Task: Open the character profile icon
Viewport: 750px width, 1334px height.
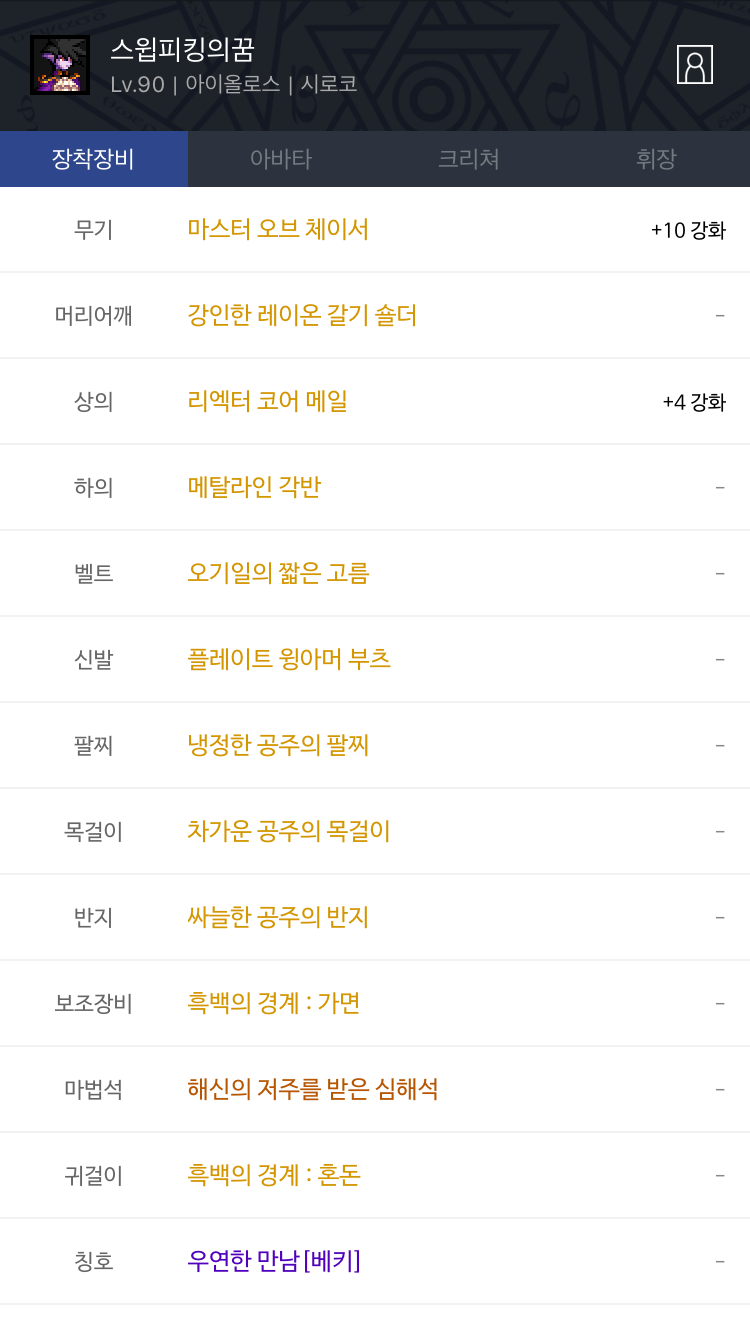Action: (694, 65)
